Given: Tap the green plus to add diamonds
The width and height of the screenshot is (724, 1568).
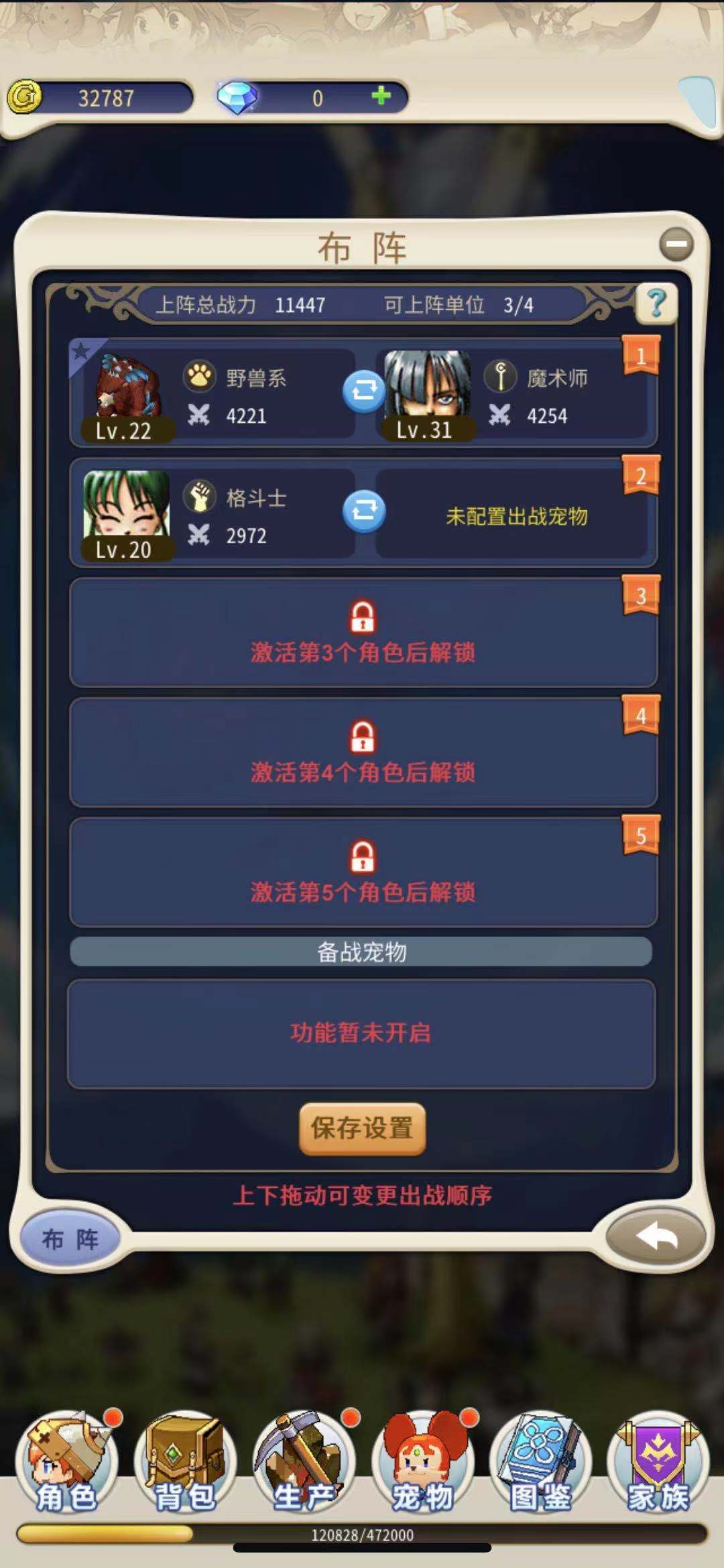Looking at the screenshot, I should coord(381,96).
